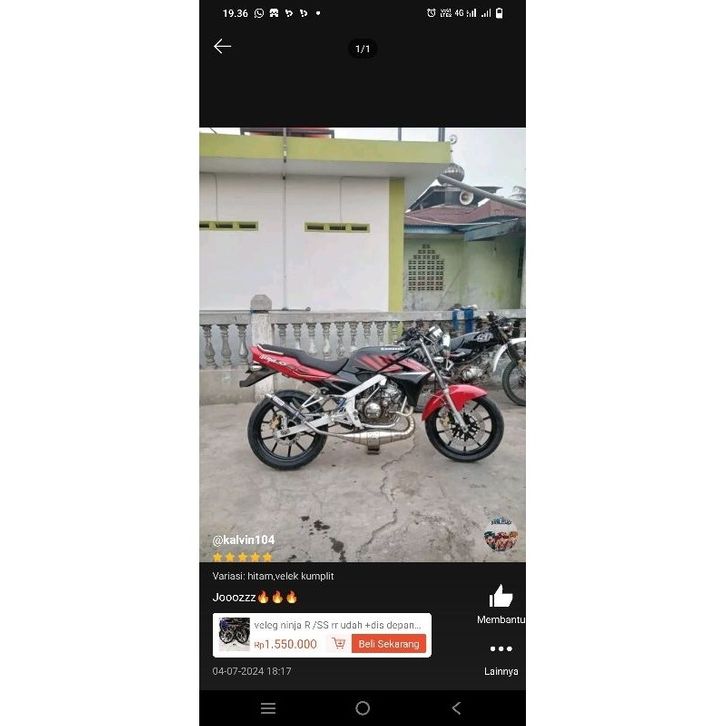The height and width of the screenshot is (726, 726).
Task: Add the product to cart via cart icon
Action: point(339,644)
